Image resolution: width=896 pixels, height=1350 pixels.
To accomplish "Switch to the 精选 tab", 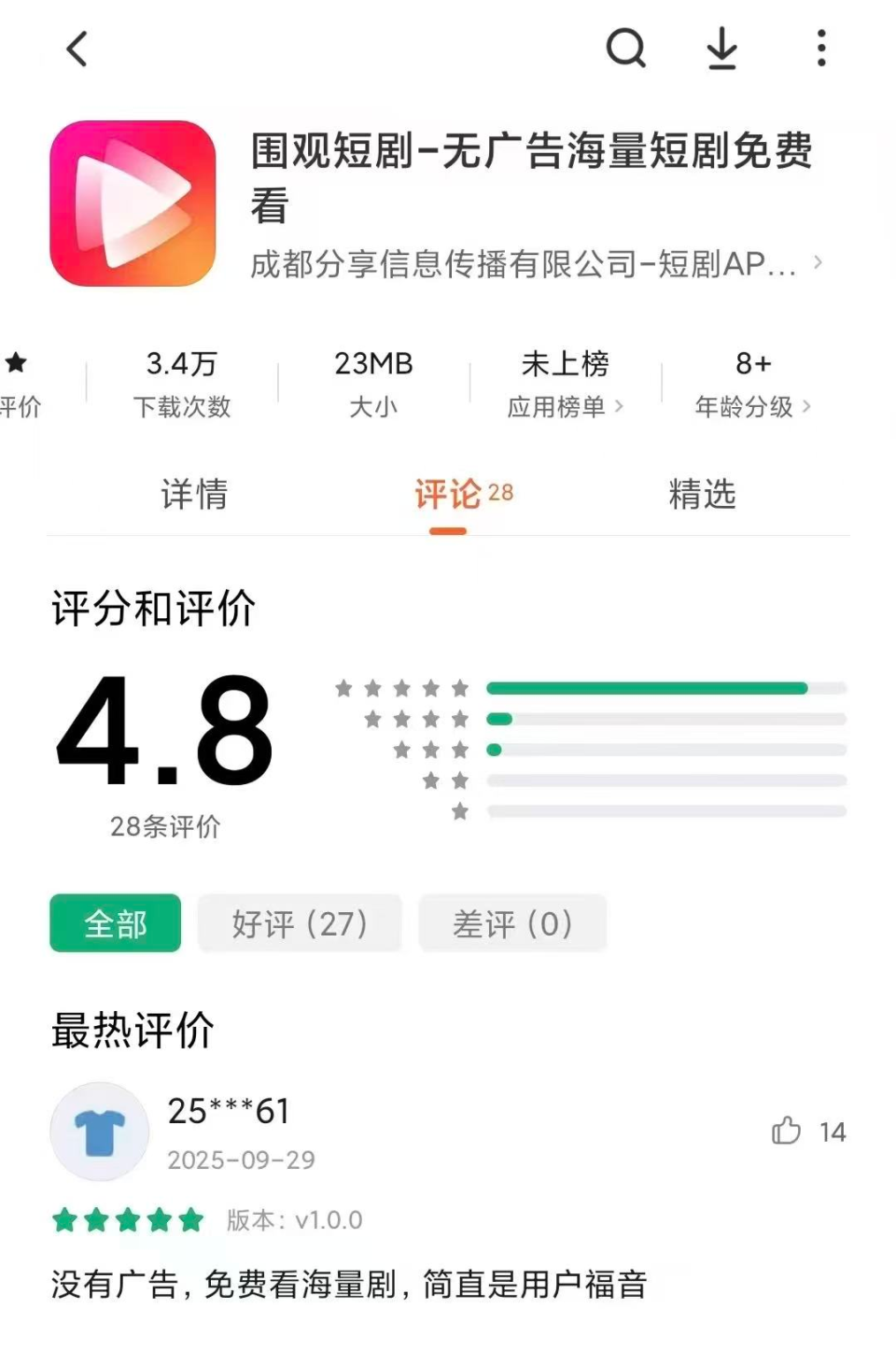I will pyautogui.click(x=703, y=496).
